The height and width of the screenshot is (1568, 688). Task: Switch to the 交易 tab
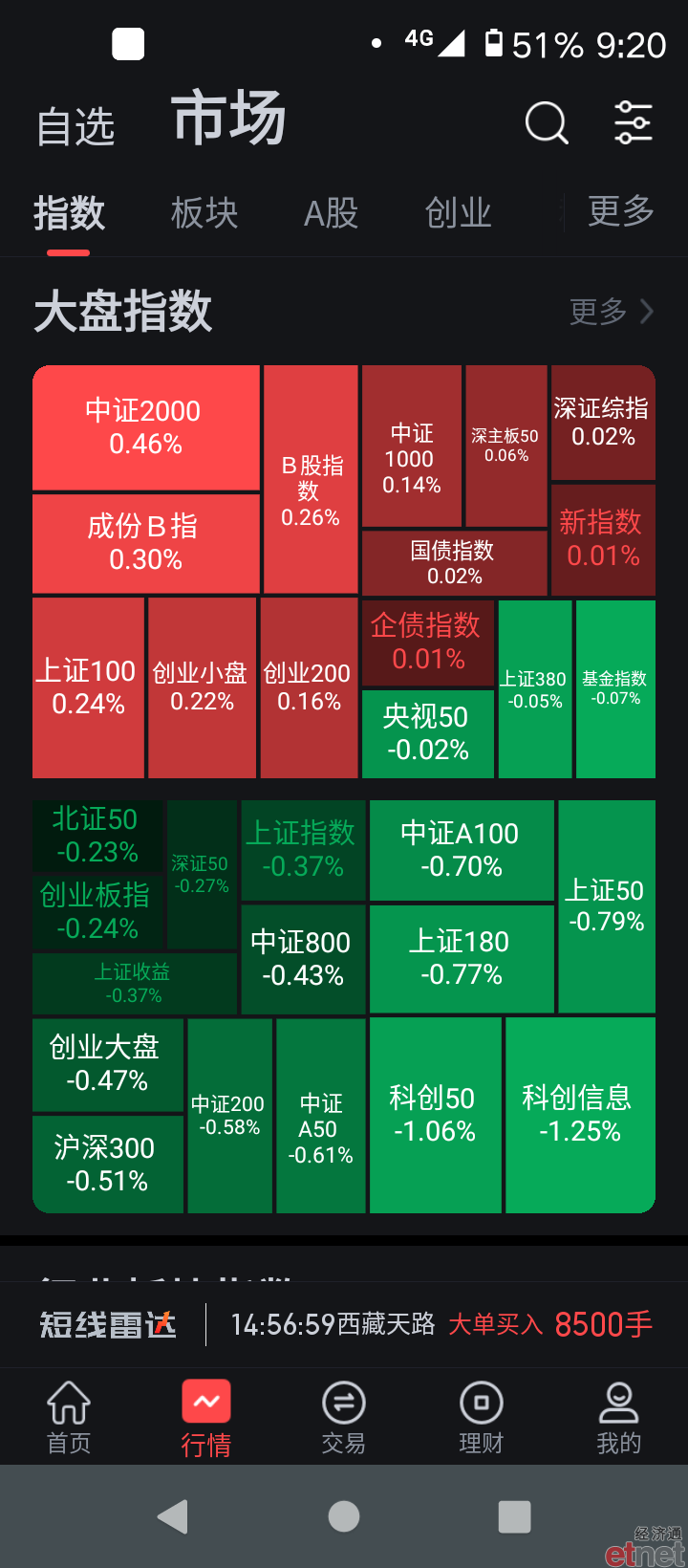coord(344,1417)
